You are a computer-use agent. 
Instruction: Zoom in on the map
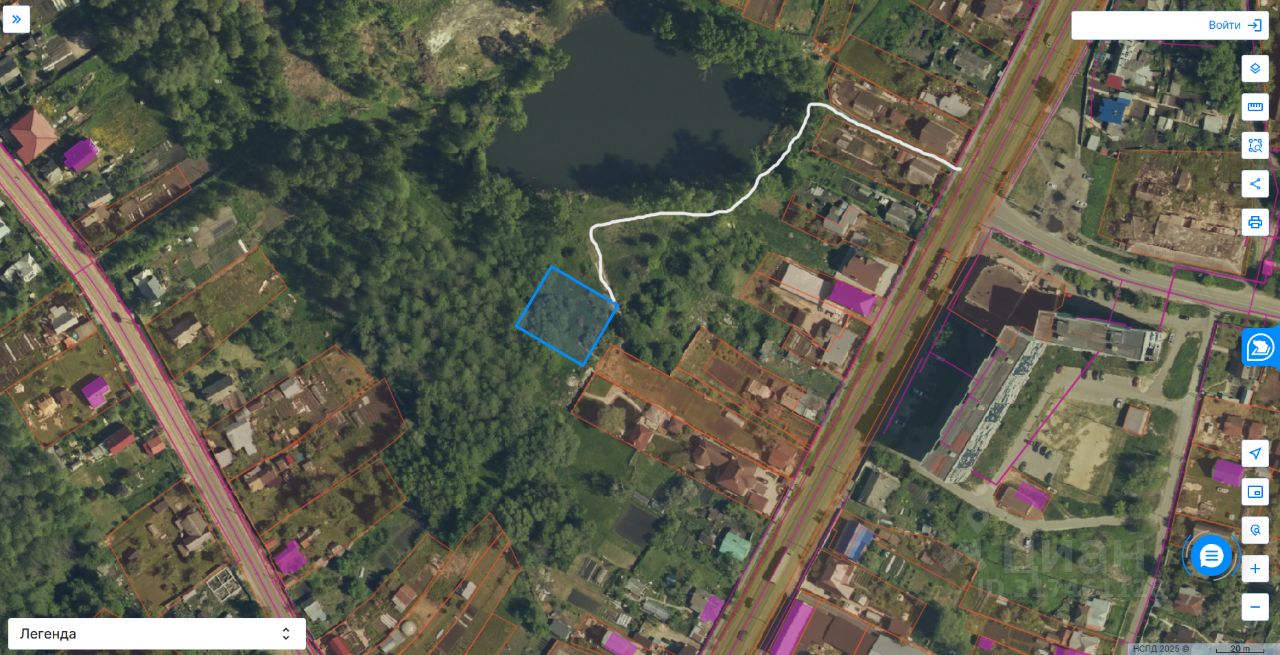point(1255,568)
